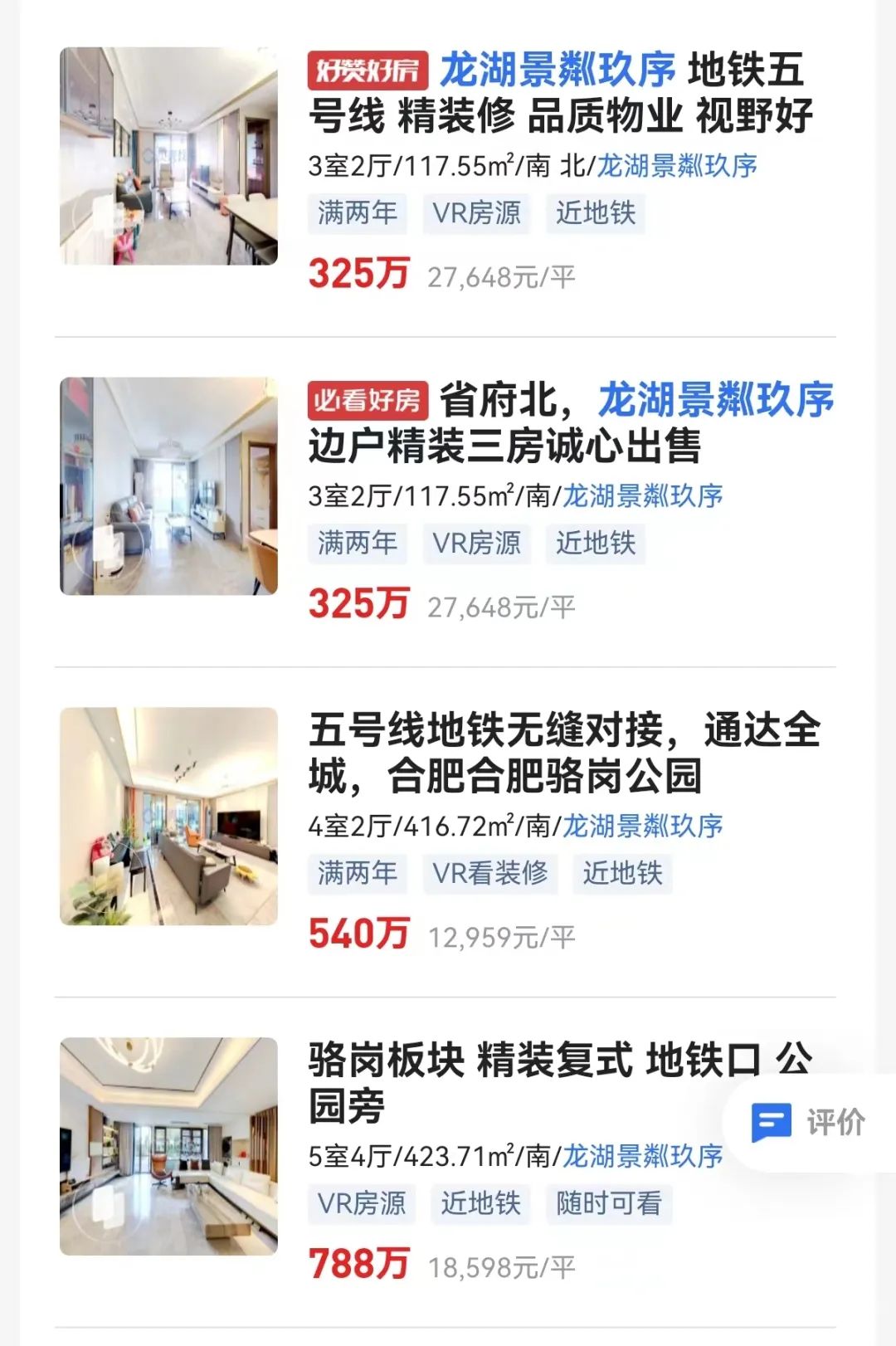Select the VR房源 tag on fourth listing

pyautogui.click(x=360, y=1202)
